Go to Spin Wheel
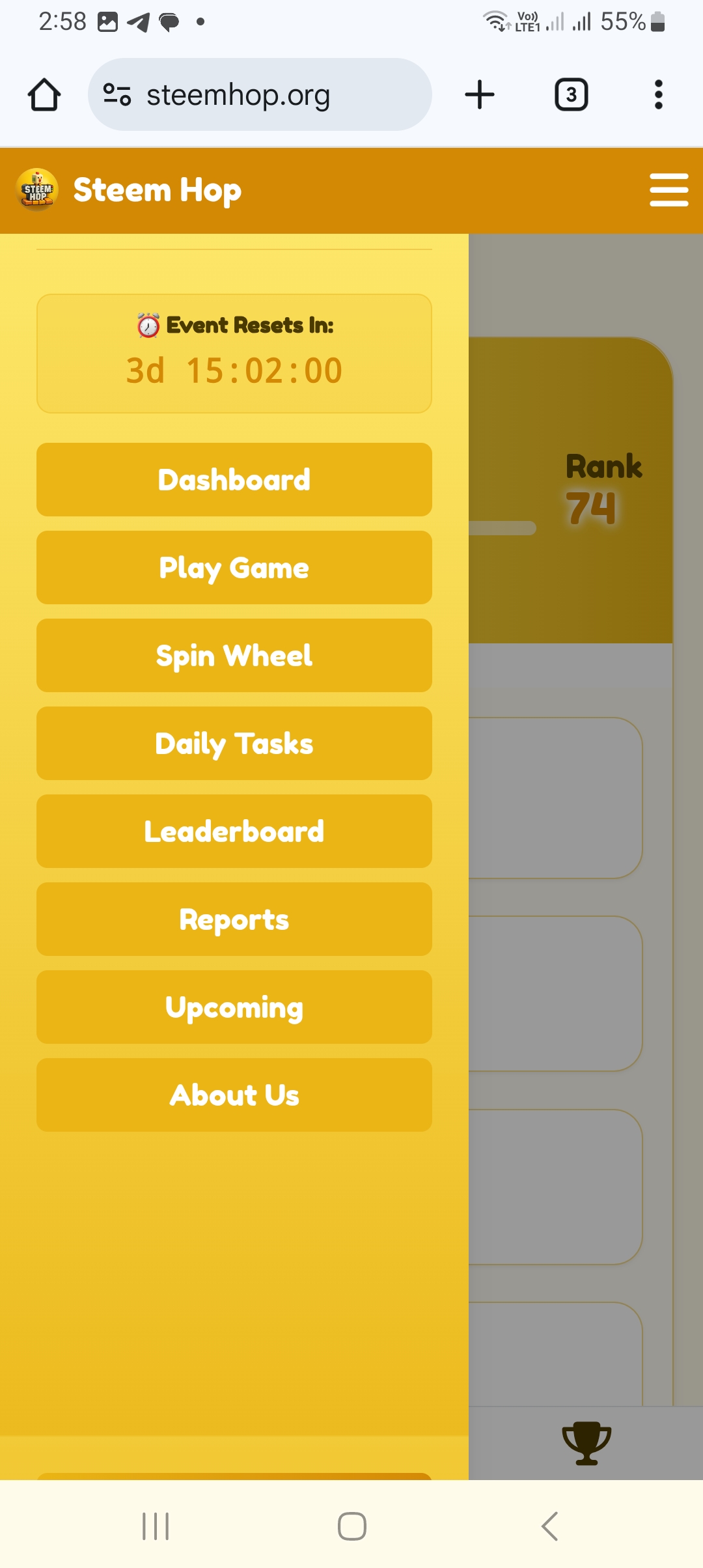Viewport: 703px width, 1568px height. coord(234,656)
